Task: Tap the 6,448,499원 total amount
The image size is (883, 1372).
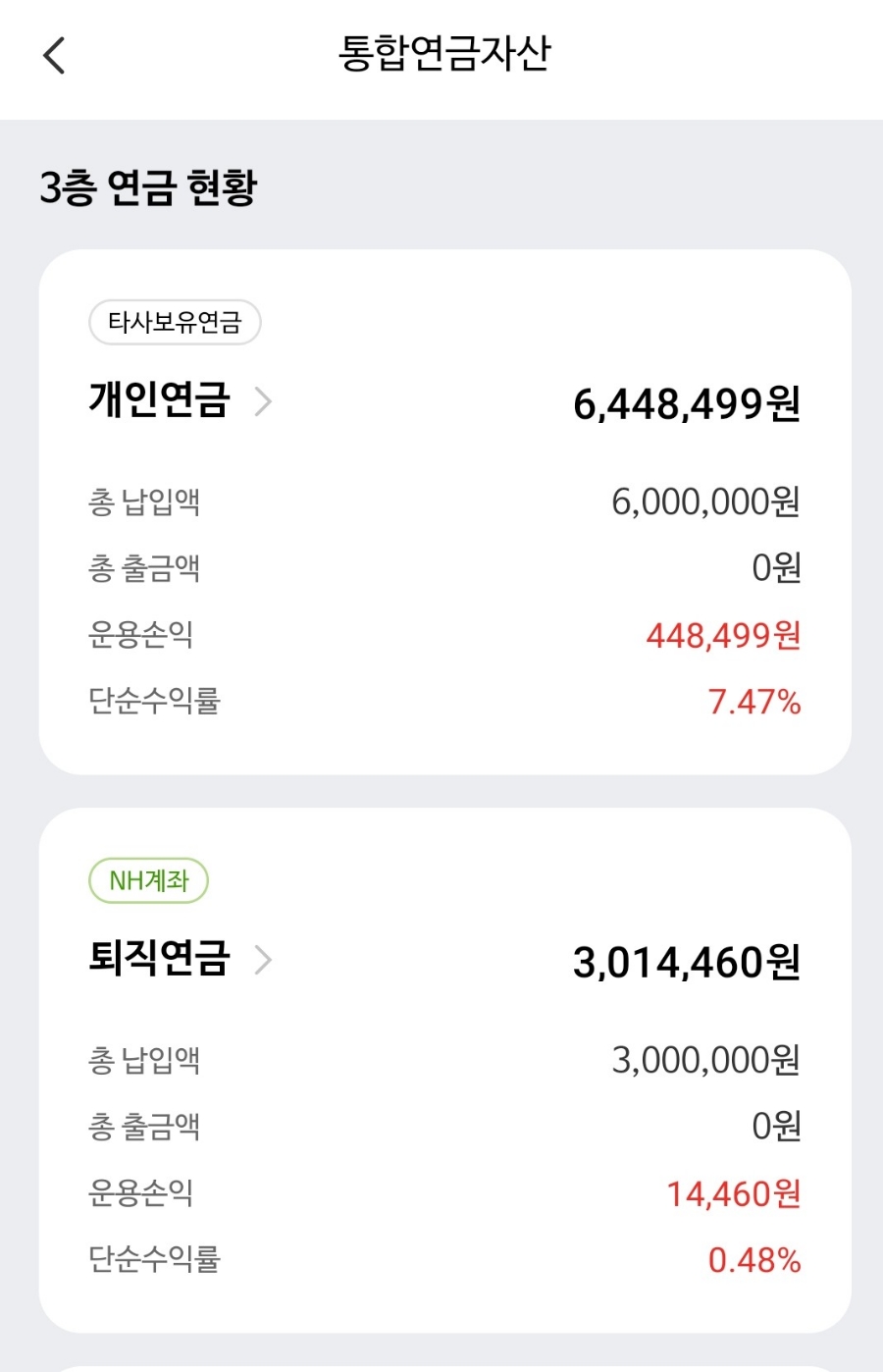Action: click(x=687, y=401)
